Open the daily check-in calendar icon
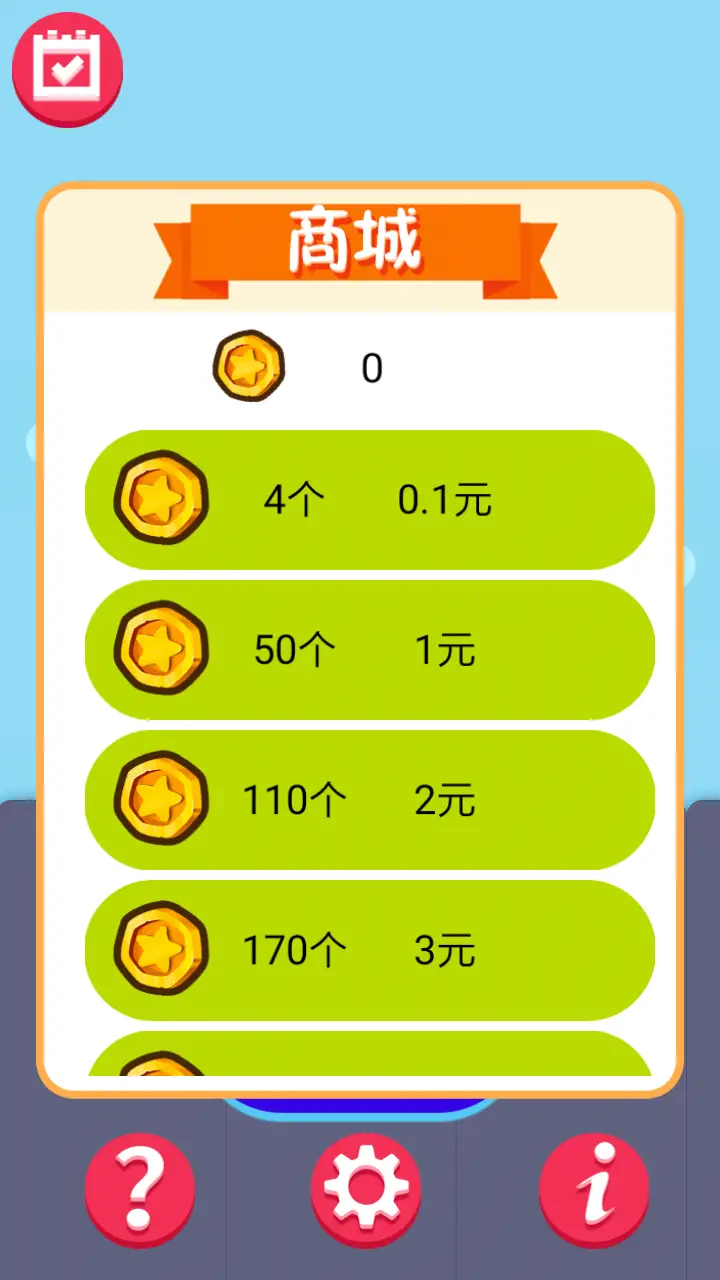 (x=67, y=69)
